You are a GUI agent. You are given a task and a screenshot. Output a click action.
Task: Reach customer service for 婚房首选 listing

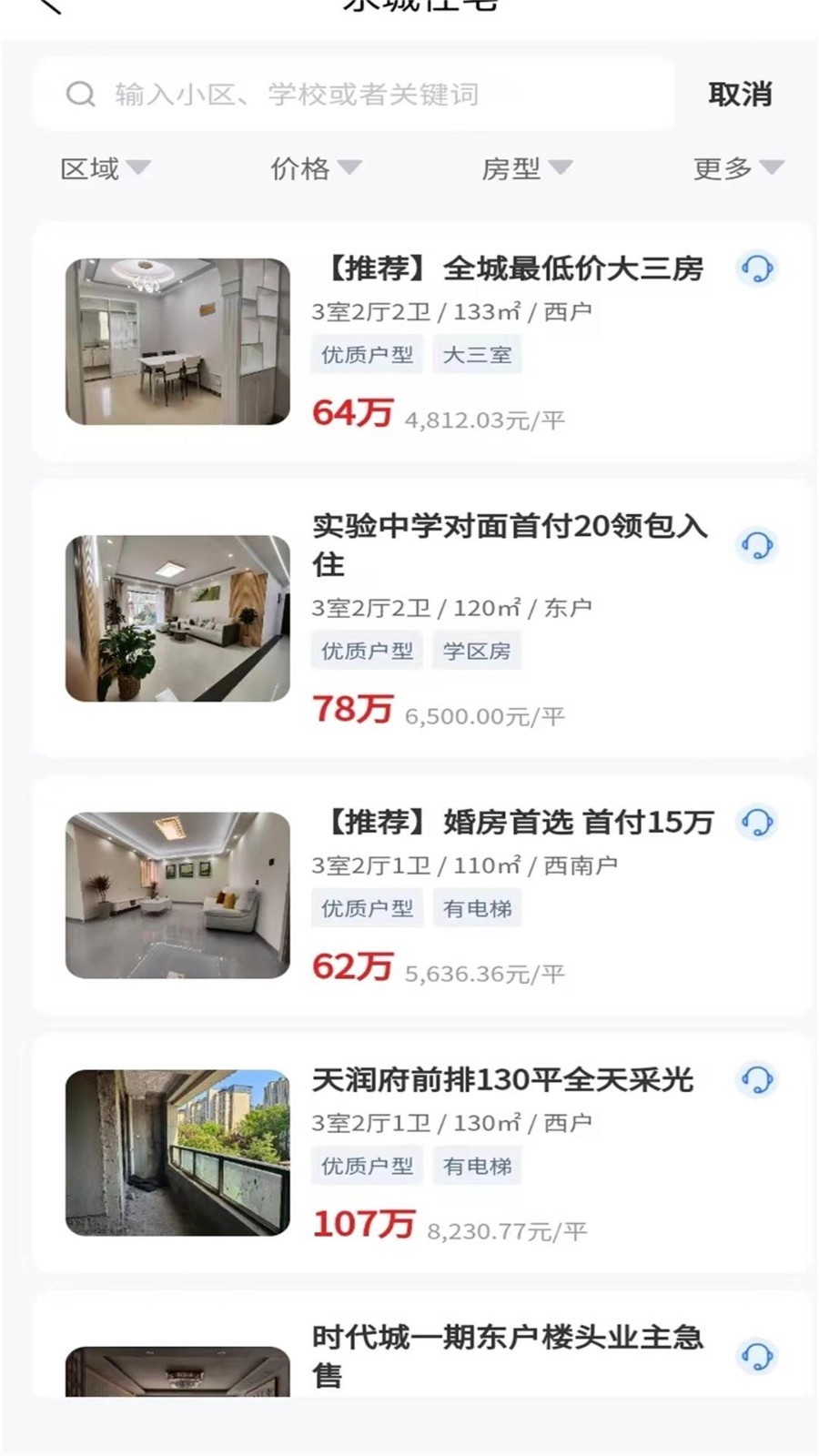[x=756, y=822]
